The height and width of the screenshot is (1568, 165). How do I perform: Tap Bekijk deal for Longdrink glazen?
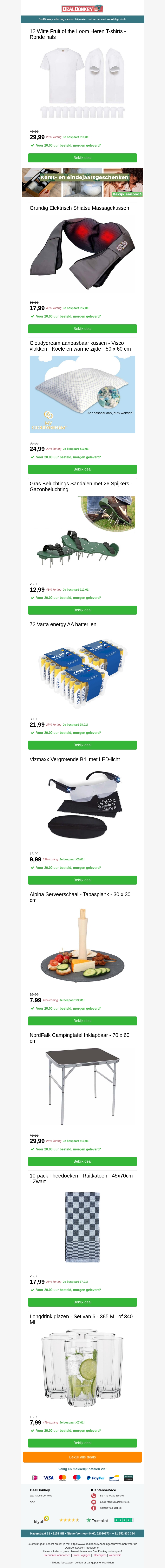82,1443
